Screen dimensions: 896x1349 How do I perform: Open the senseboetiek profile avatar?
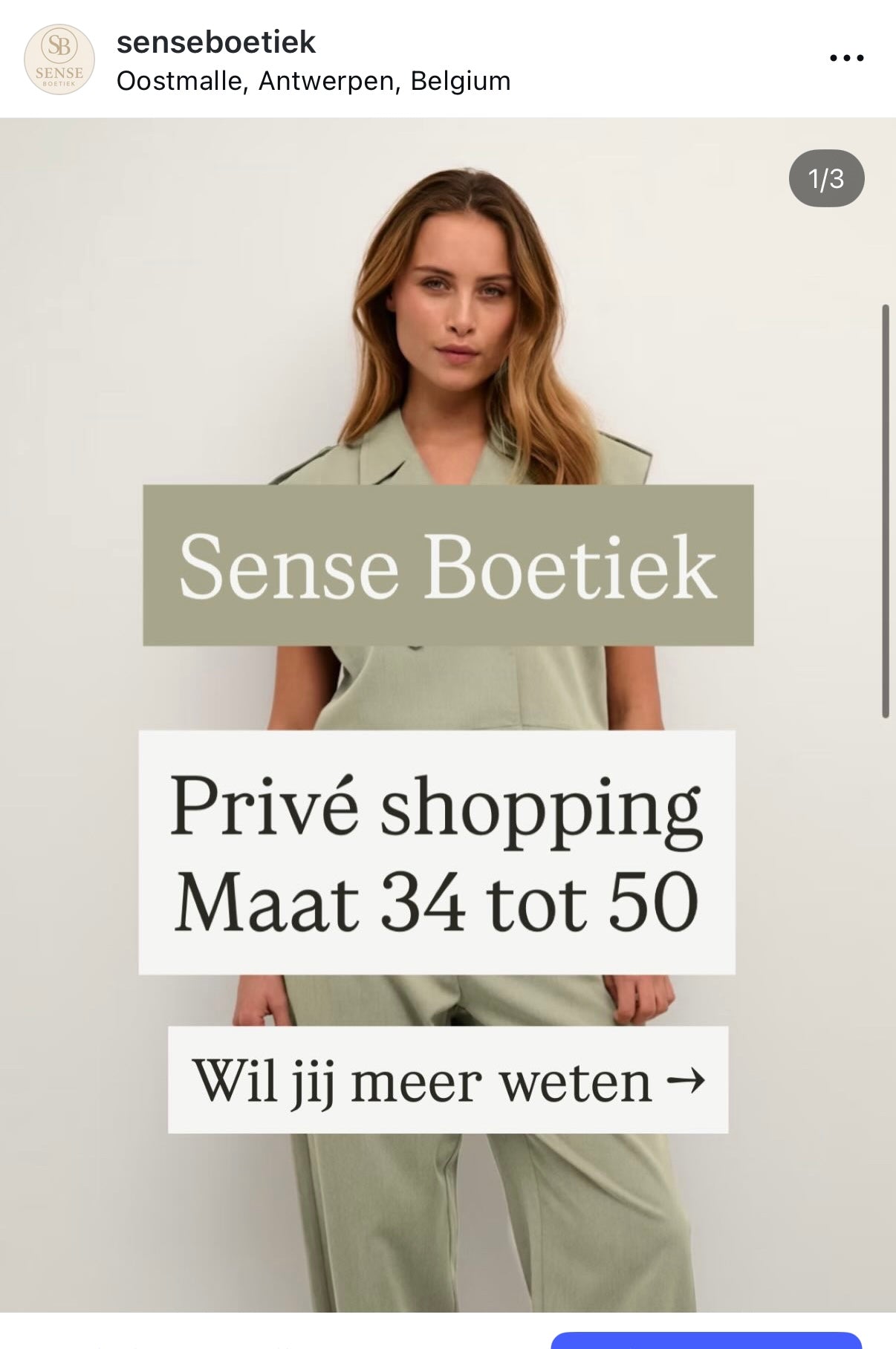tap(59, 59)
